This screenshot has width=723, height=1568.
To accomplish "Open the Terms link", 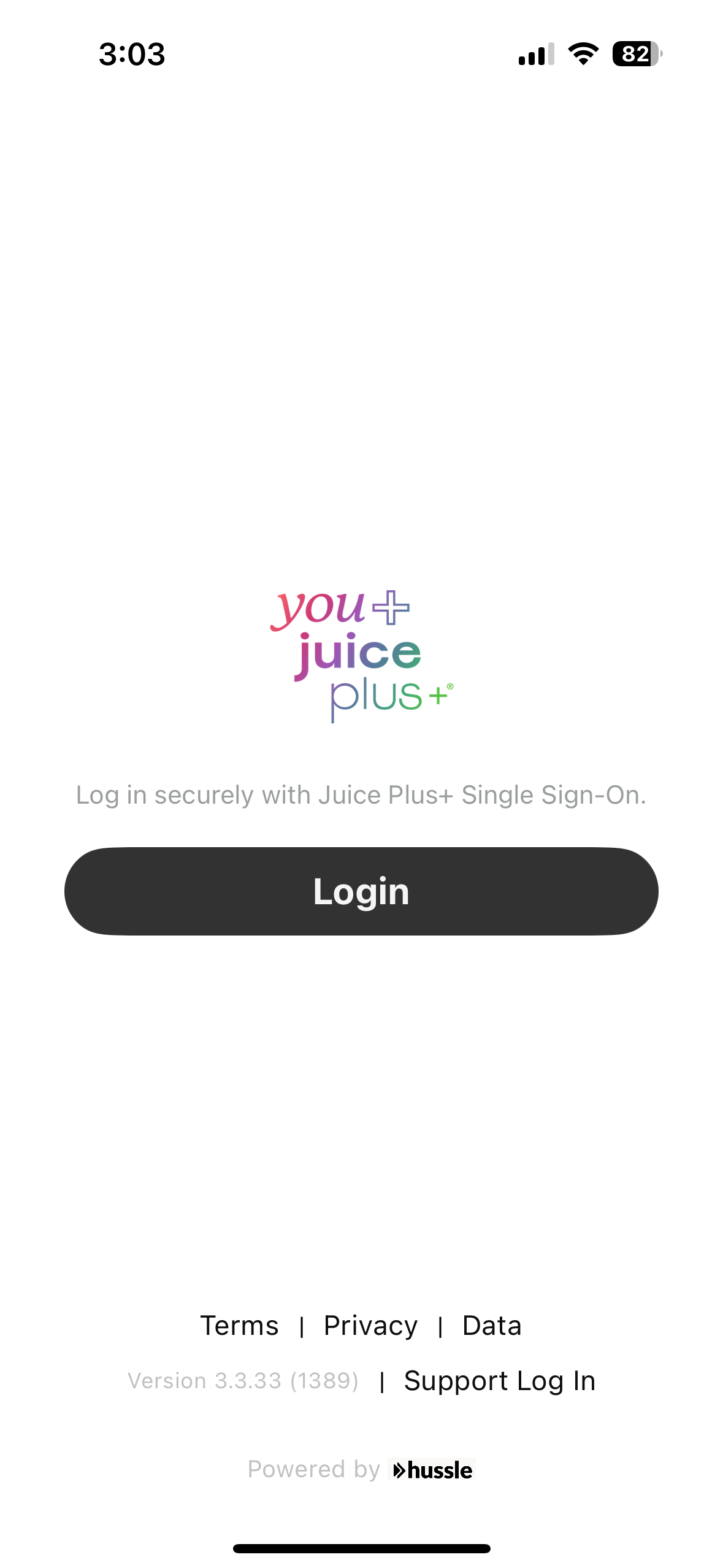I will (x=239, y=1326).
